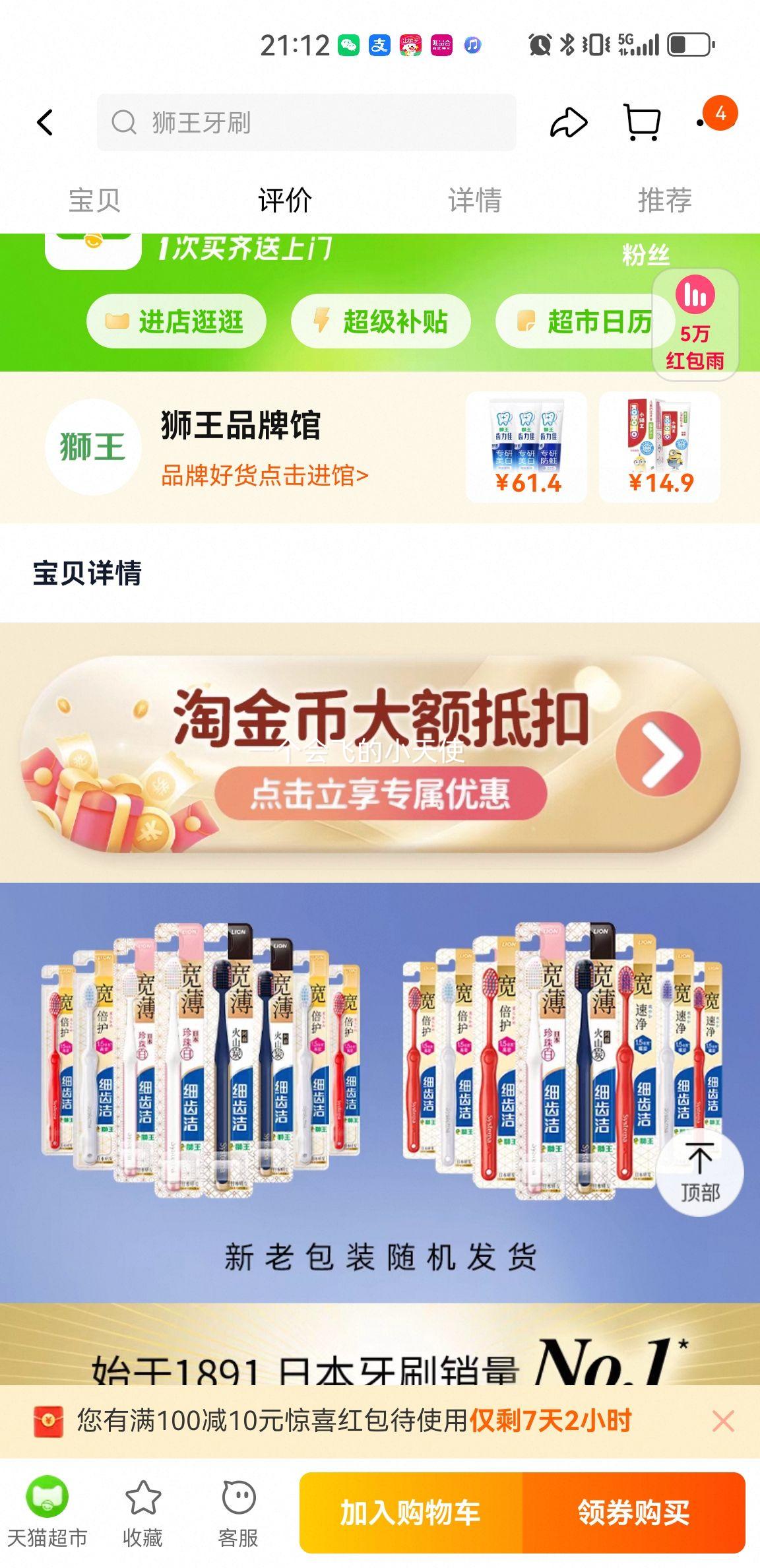Go back to the previous page
760x1568 pixels.
(45, 123)
